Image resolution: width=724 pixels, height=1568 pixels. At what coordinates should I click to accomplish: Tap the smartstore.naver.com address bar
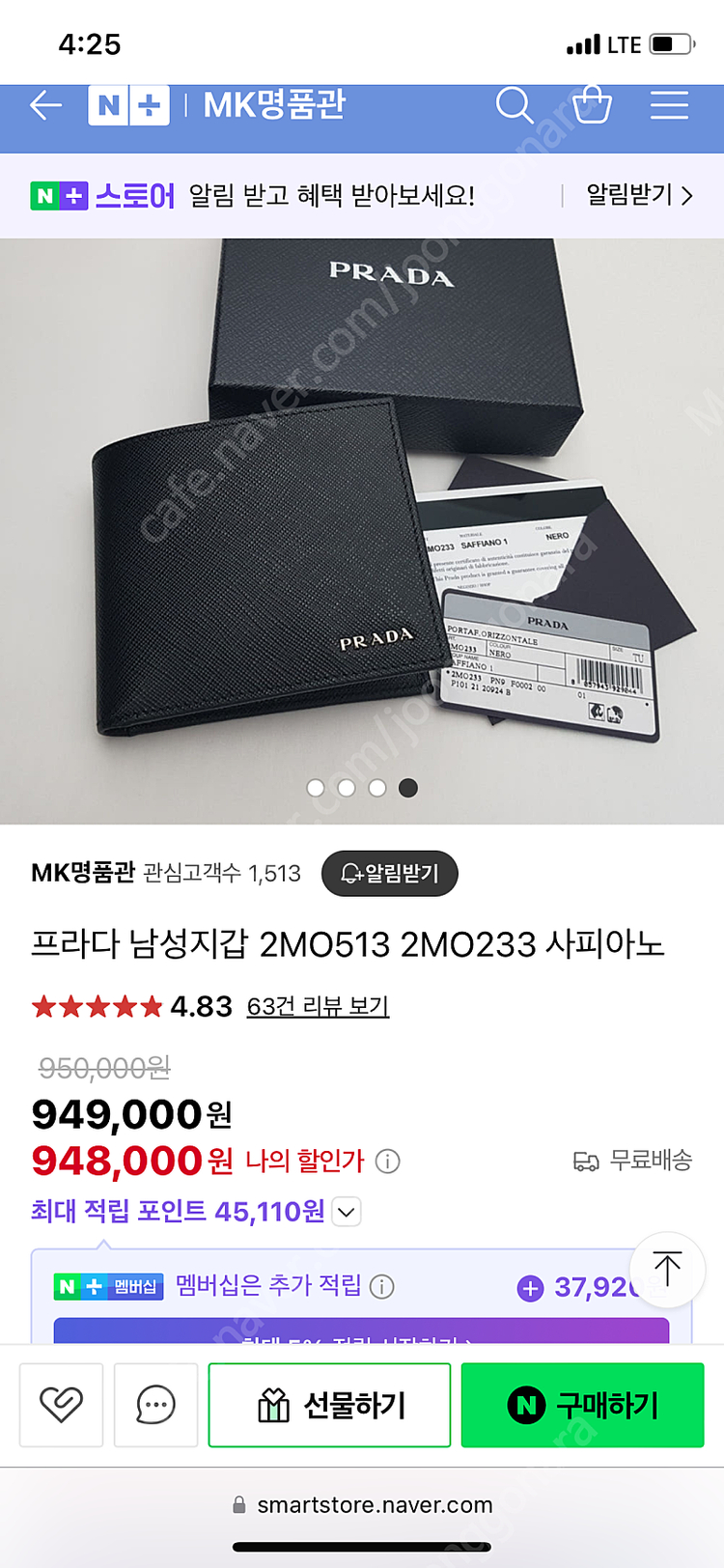click(x=362, y=1504)
